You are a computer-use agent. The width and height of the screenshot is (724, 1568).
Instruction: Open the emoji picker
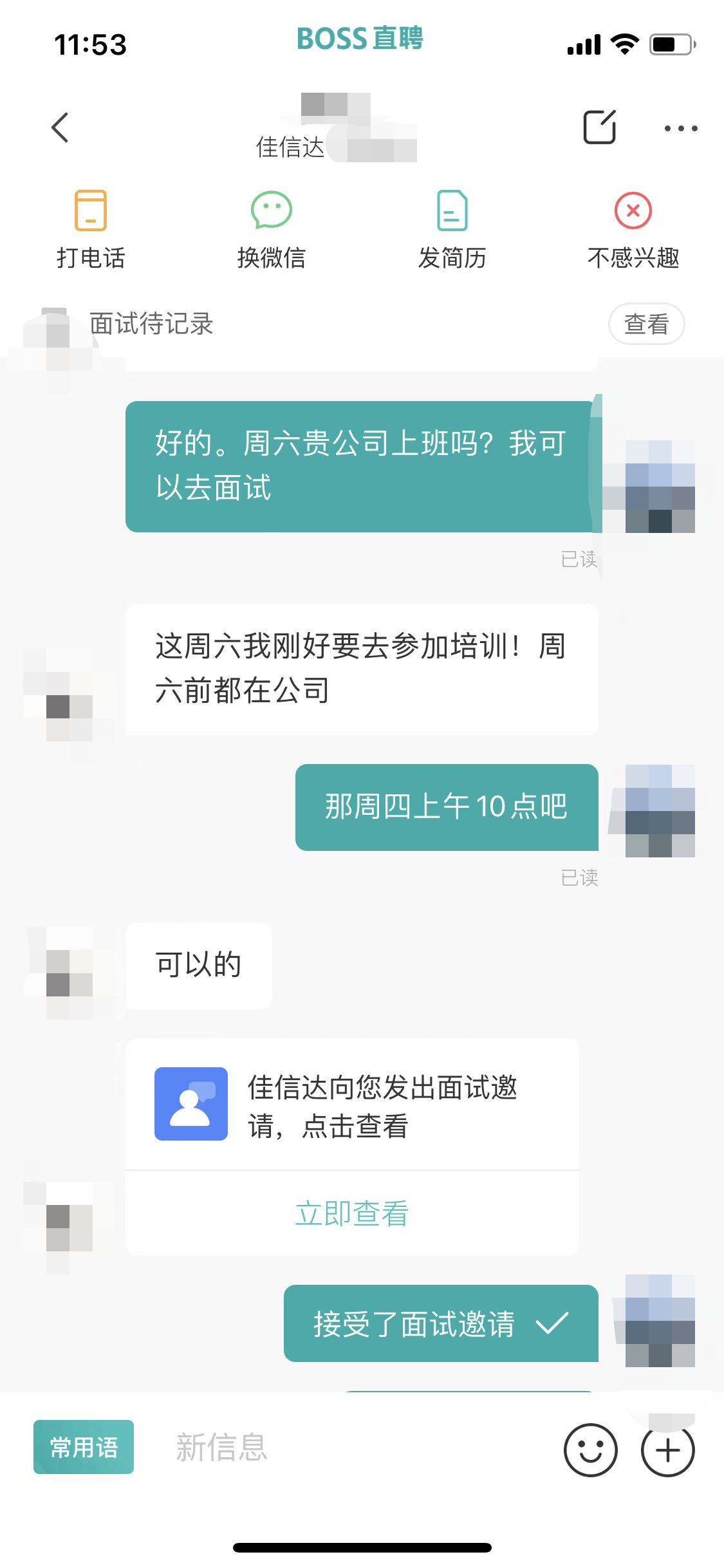[x=590, y=1450]
